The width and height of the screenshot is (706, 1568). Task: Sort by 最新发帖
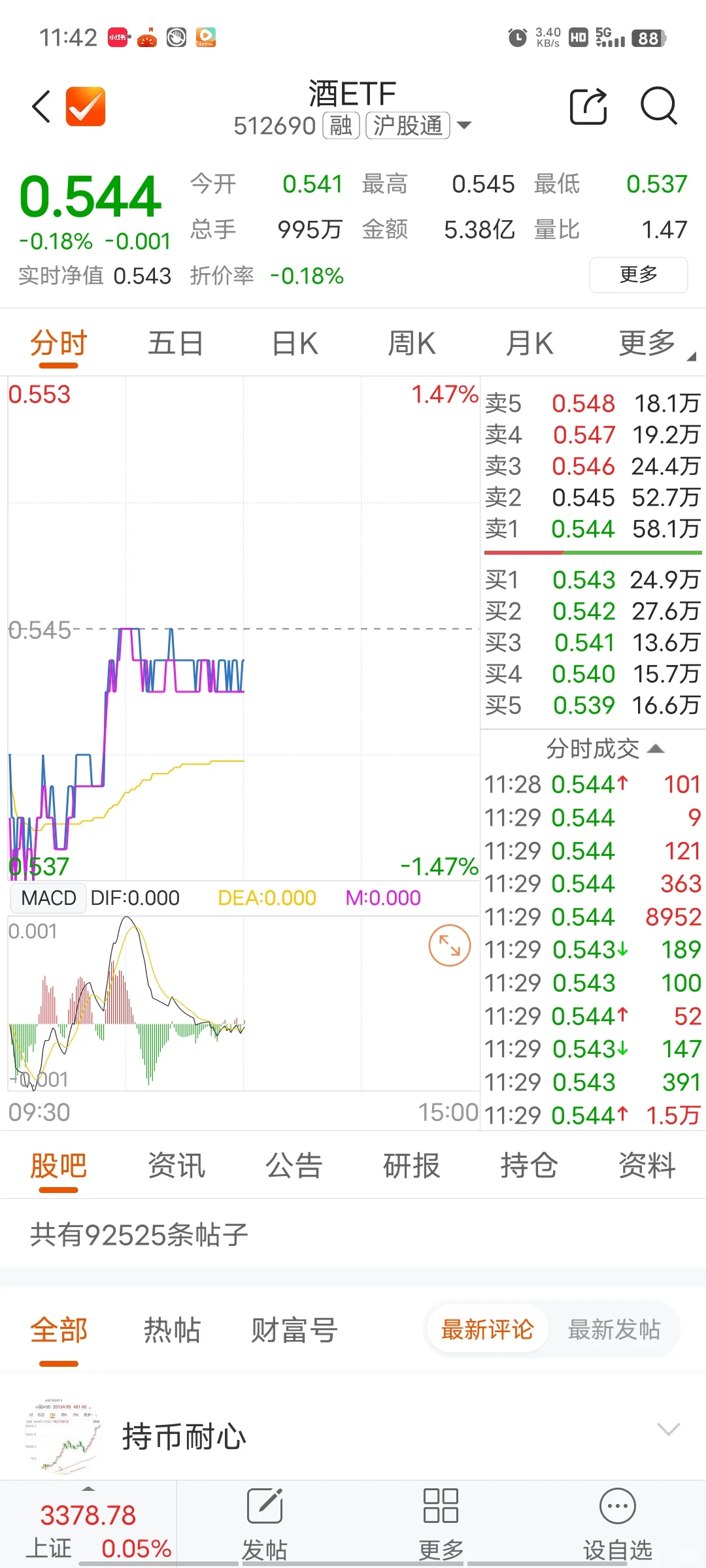tap(613, 1329)
